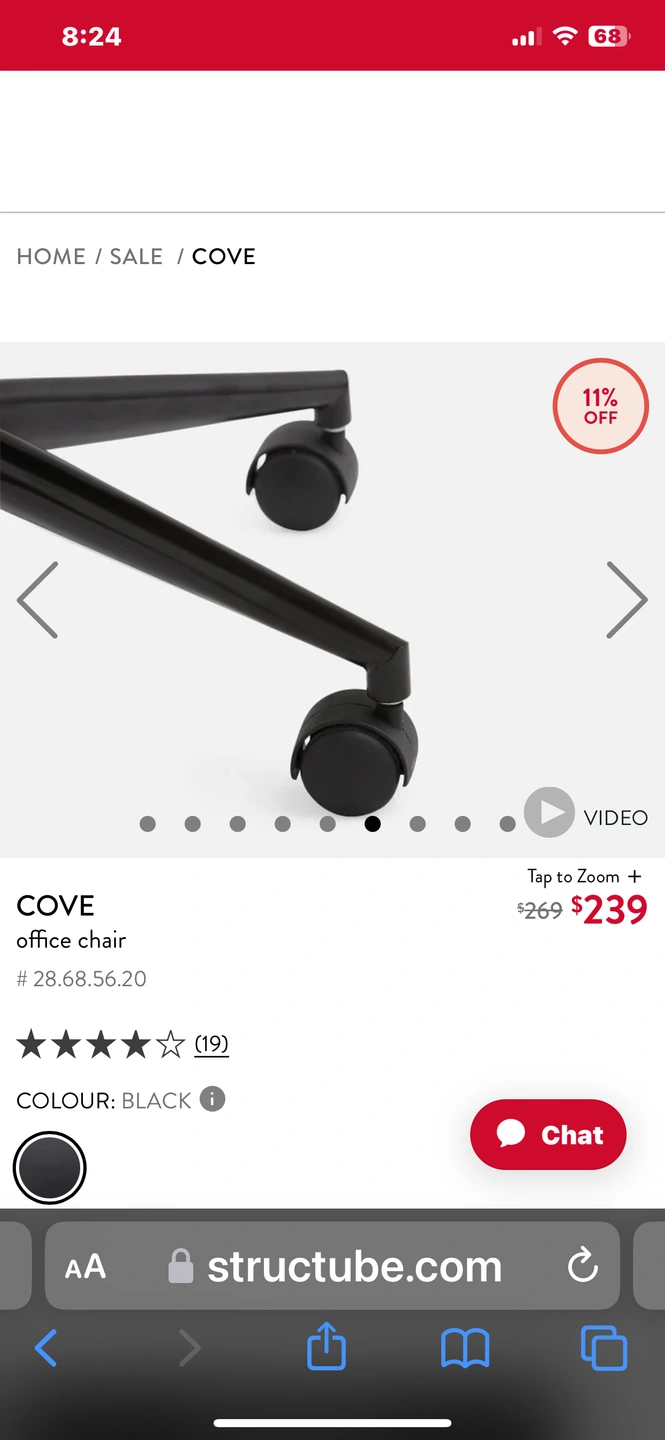Tap the structube.com address bar
665x1440 pixels.
[x=354, y=1267]
